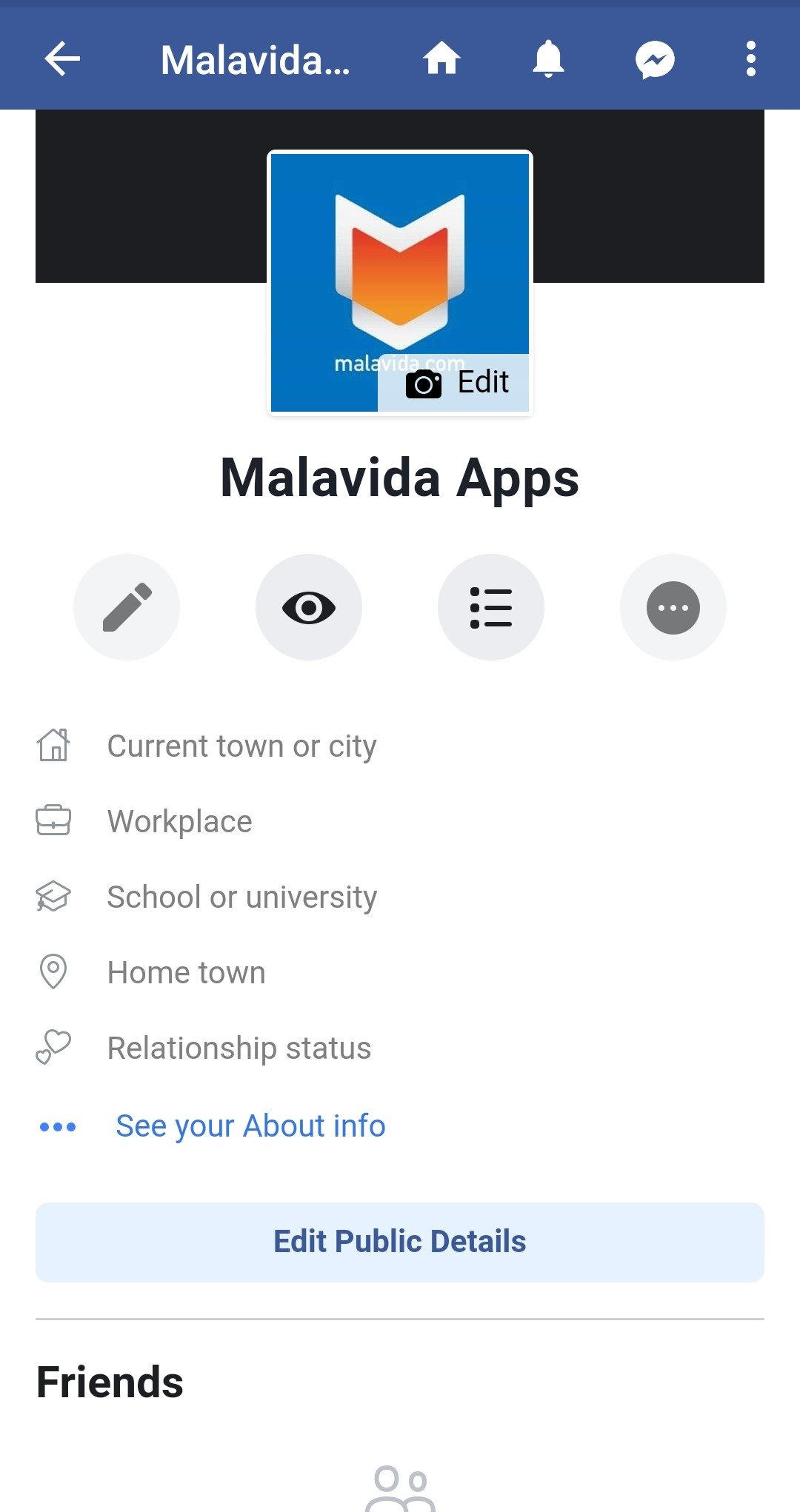
Task: Open the three-dot overflow menu
Action: pyautogui.click(x=751, y=59)
